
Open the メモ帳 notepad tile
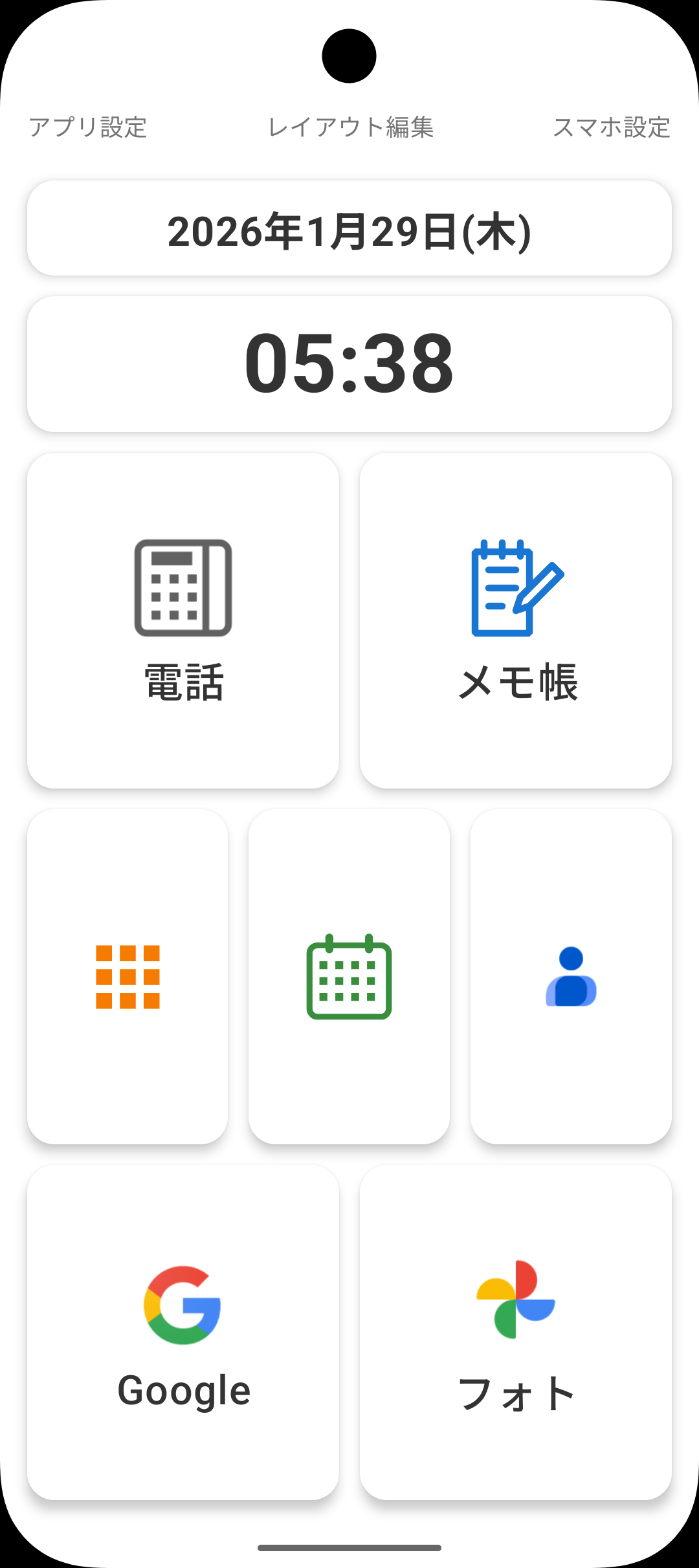[516, 620]
